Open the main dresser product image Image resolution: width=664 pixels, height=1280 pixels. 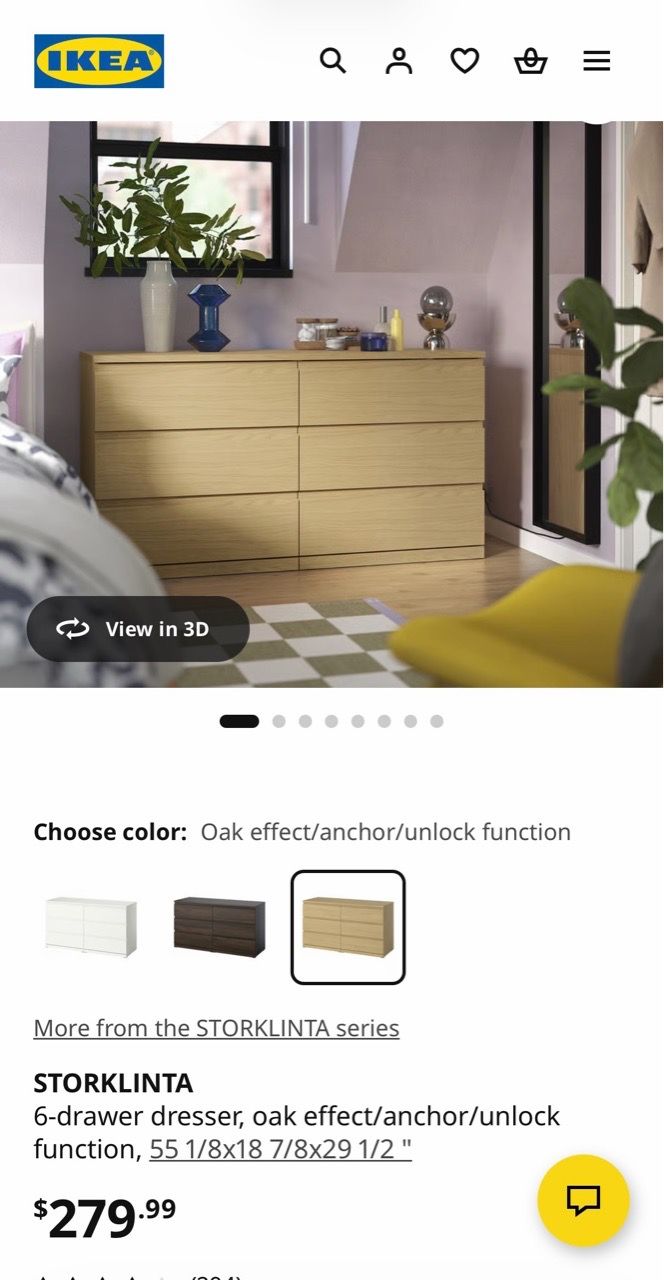point(332,404)
